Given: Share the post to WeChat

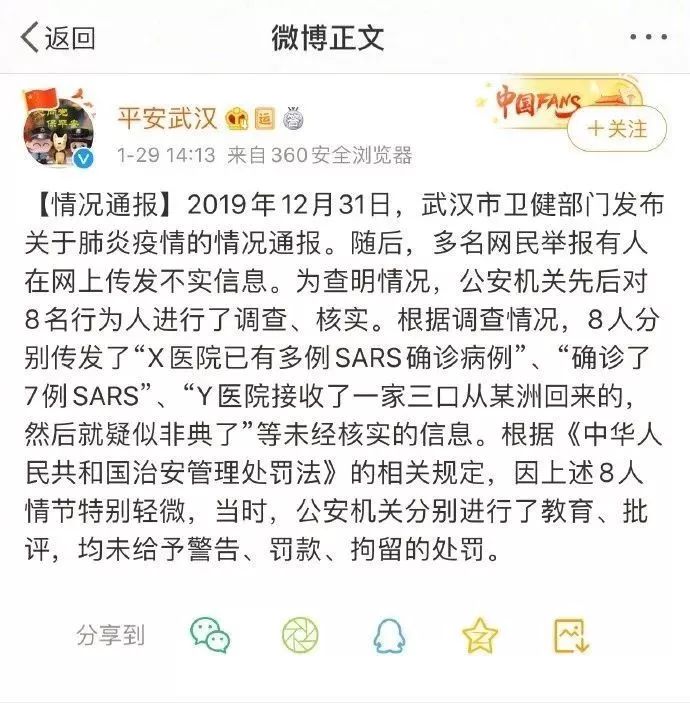Looking at the screenshot, I should coord(211,634).
